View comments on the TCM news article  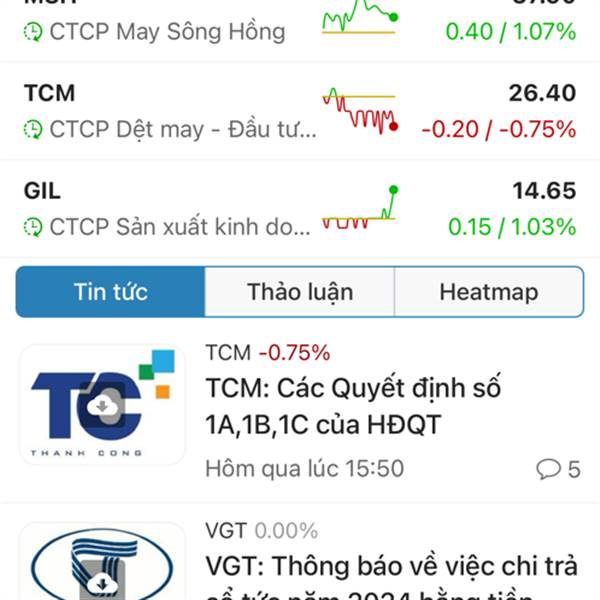[558, 468]
